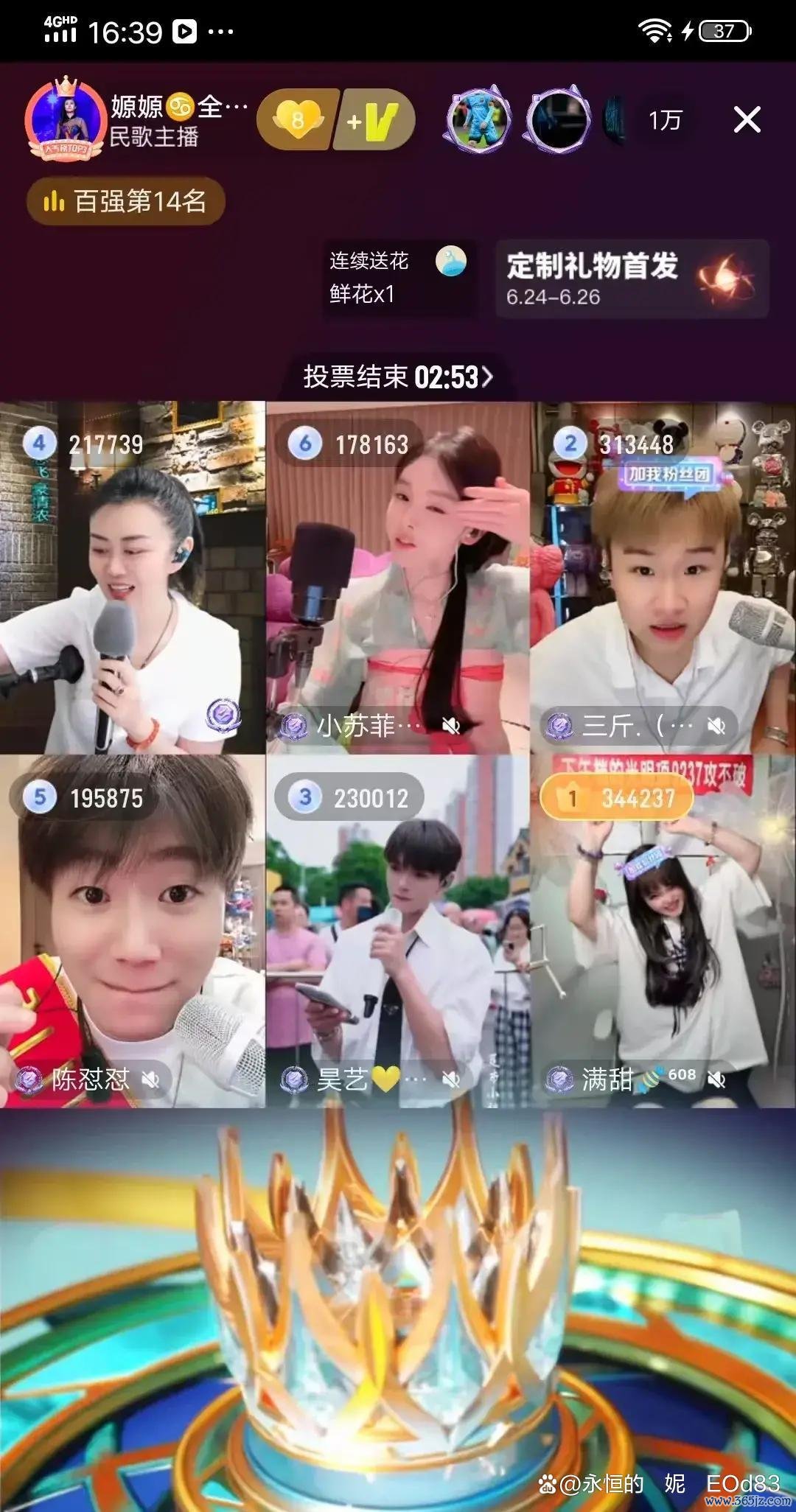Open the 连续送花 gift notice
The image size is (796, 1512).
pyautogui.click(x=398, y=278)
